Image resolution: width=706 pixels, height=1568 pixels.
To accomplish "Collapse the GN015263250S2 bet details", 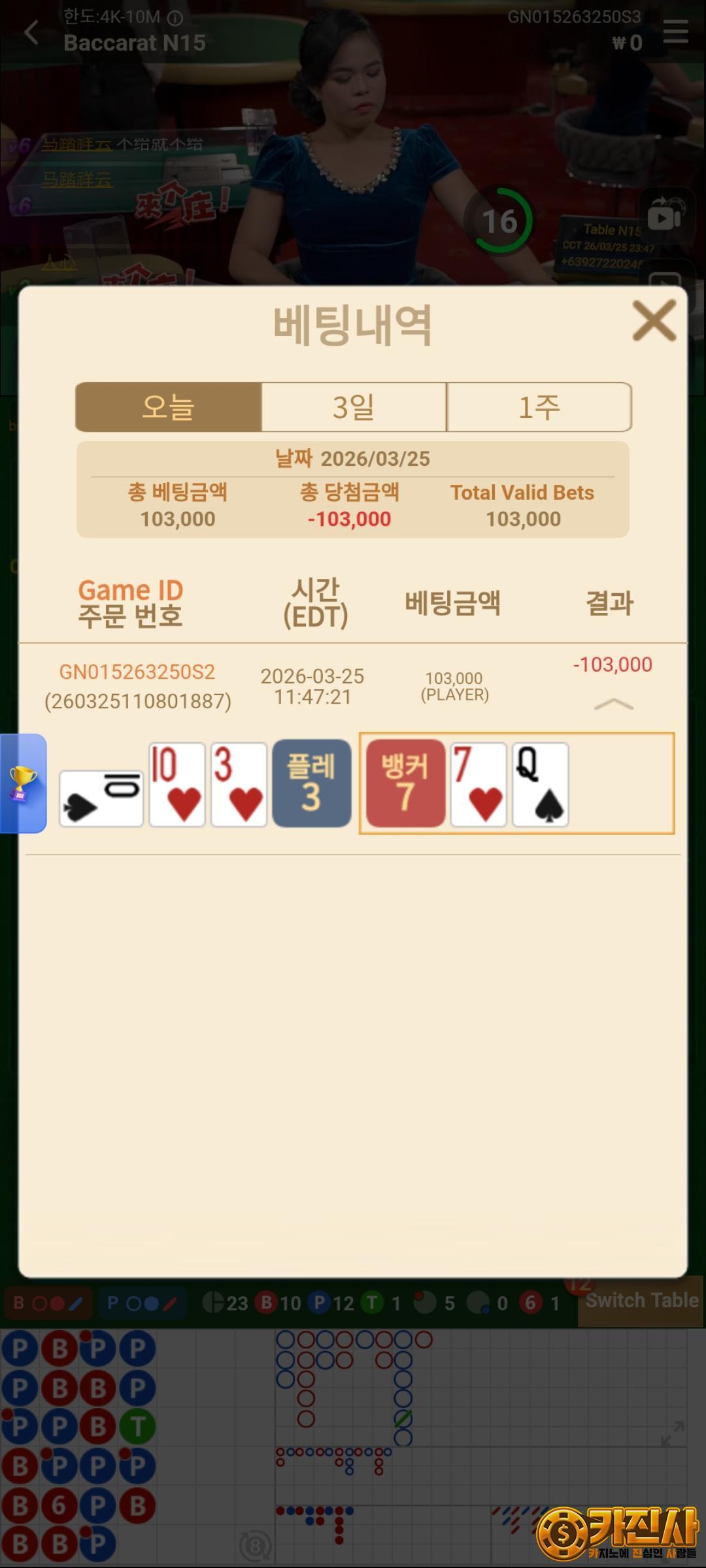I will (613, 704).
